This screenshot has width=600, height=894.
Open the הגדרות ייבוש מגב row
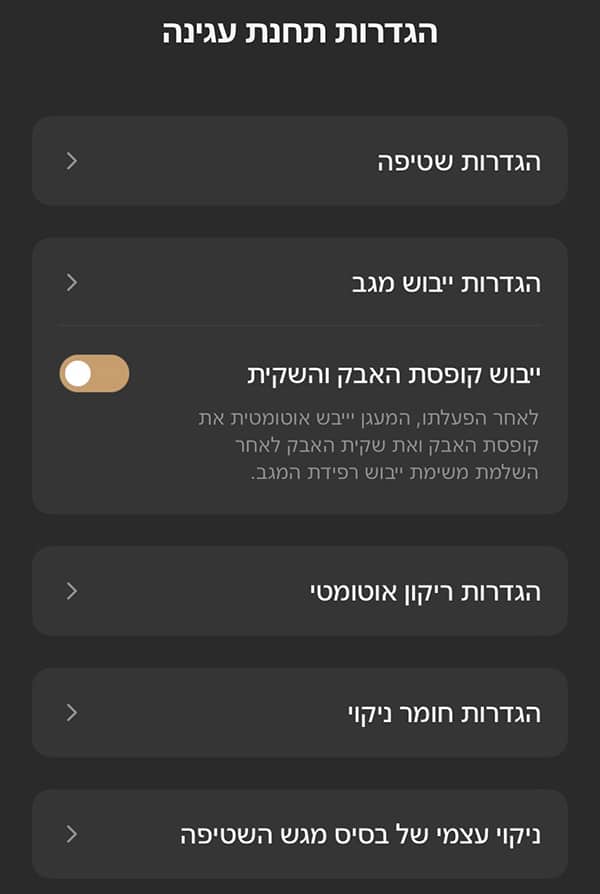300,282
